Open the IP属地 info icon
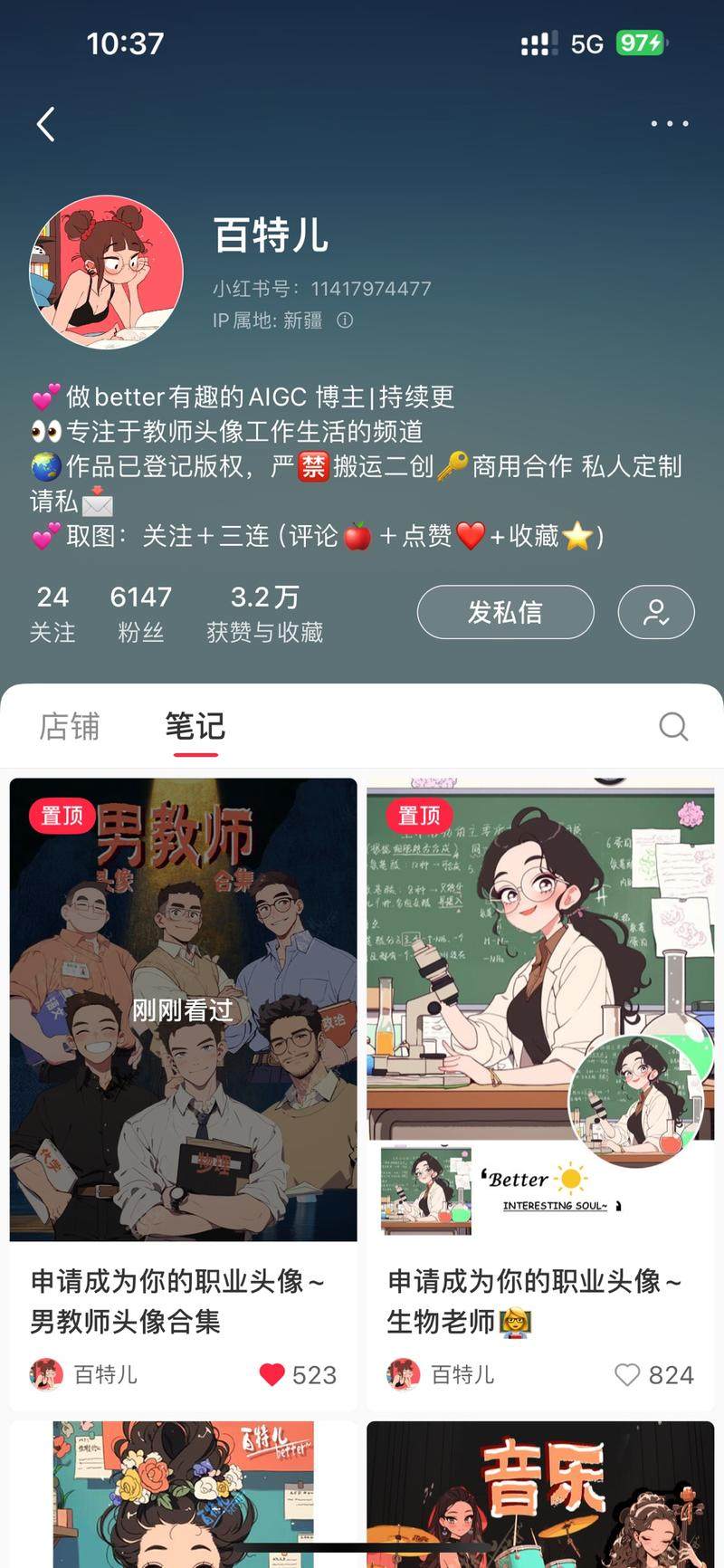 pos(345,320)
